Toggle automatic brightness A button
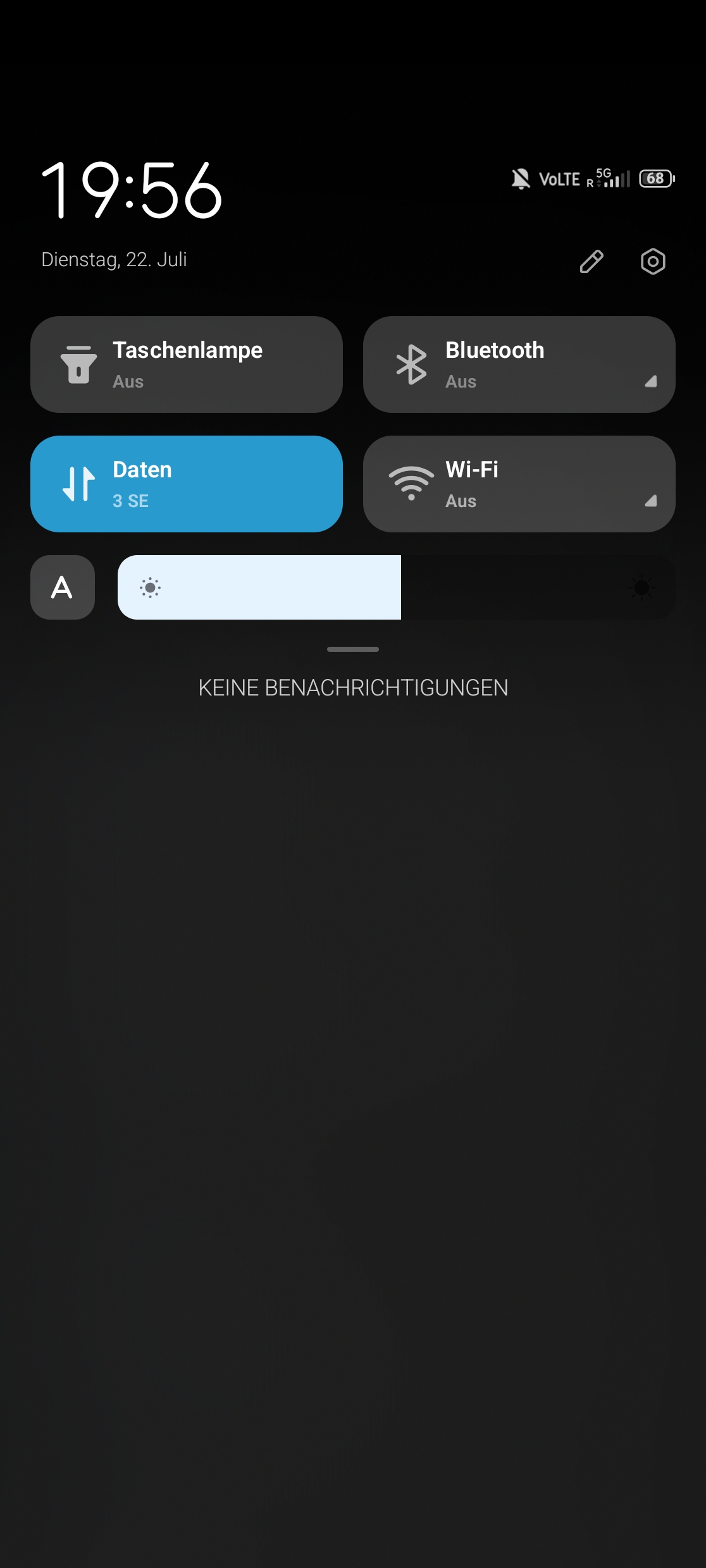The height and width of the screenshot is (1568, 706). tap(63, 587)
